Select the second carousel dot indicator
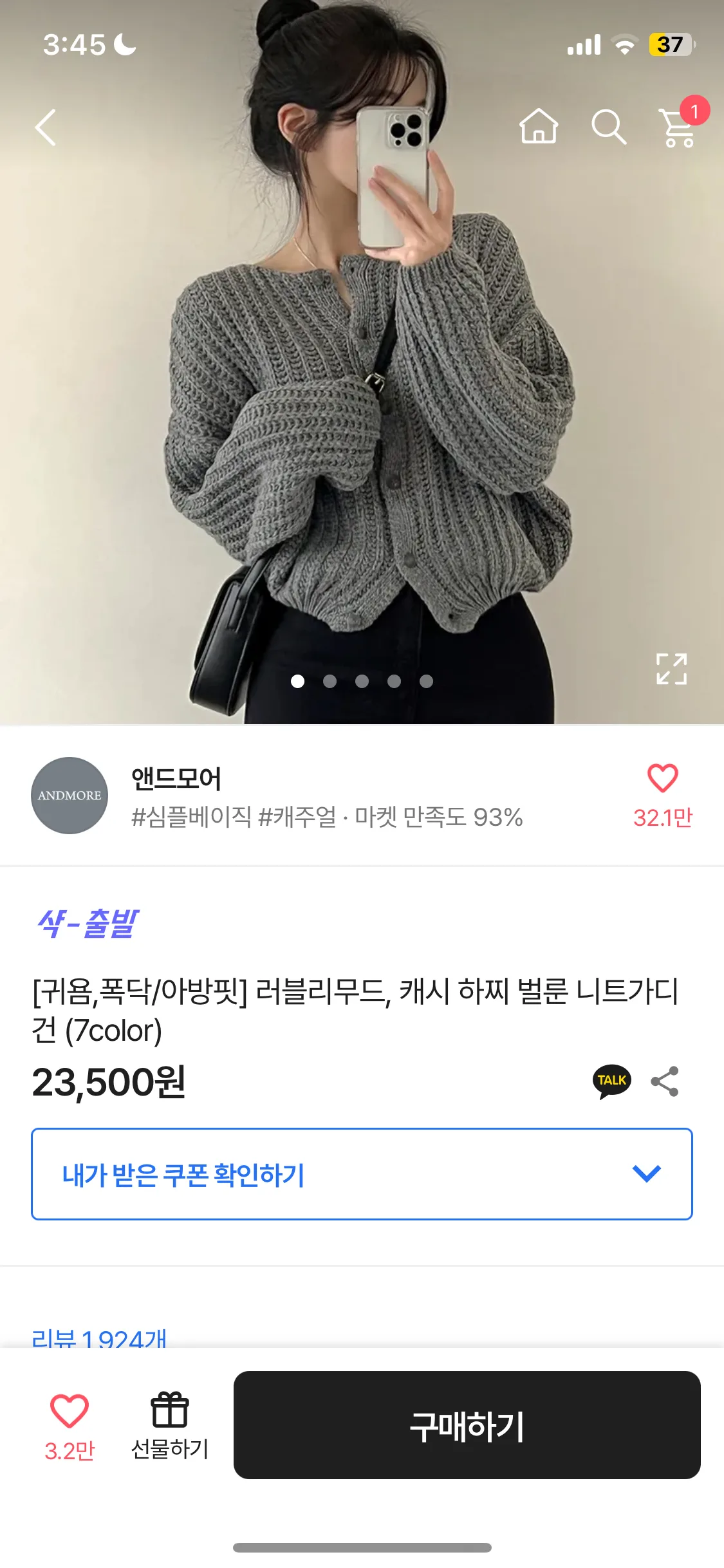Screen dimensions: 724x1568 (x=330, y=681)
